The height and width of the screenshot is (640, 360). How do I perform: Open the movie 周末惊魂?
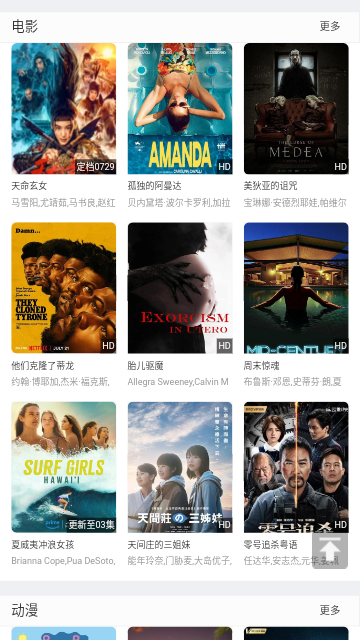click(x=296, y=288)
